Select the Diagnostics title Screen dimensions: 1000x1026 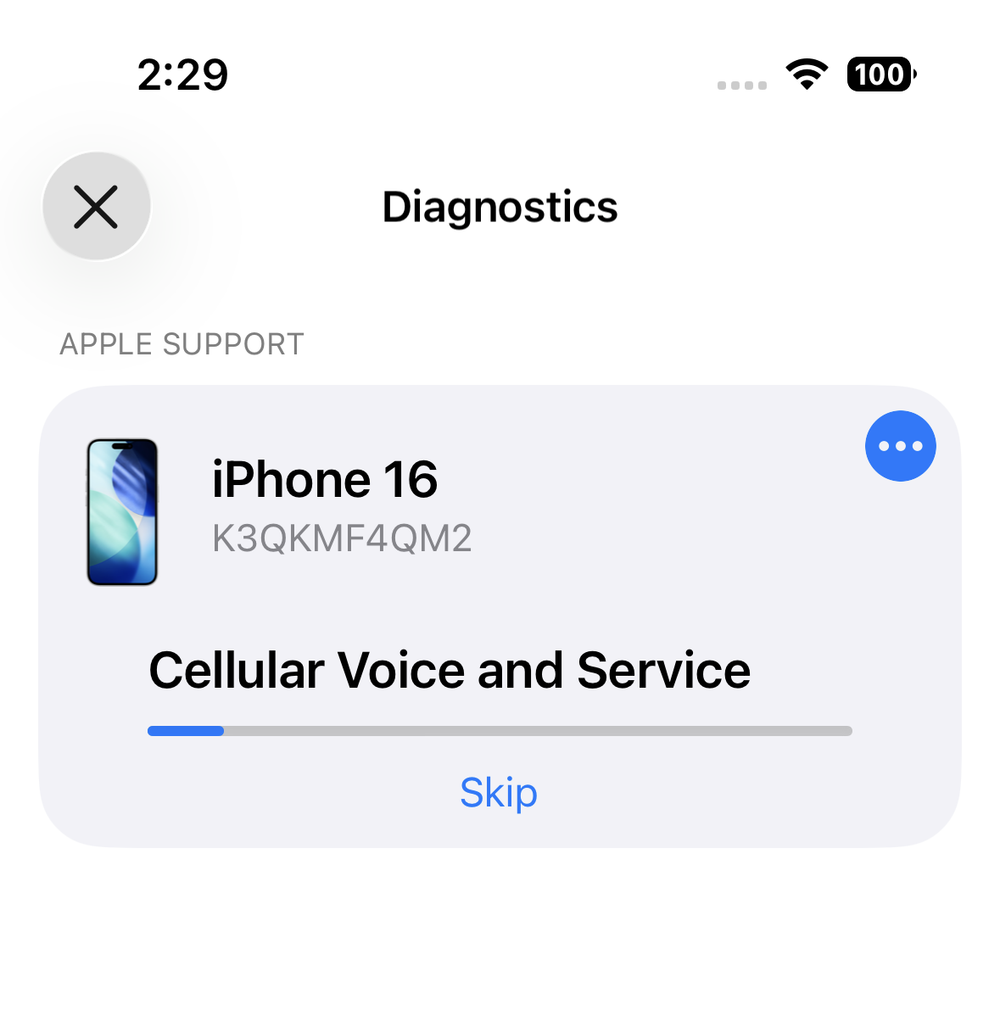[499, 207]
